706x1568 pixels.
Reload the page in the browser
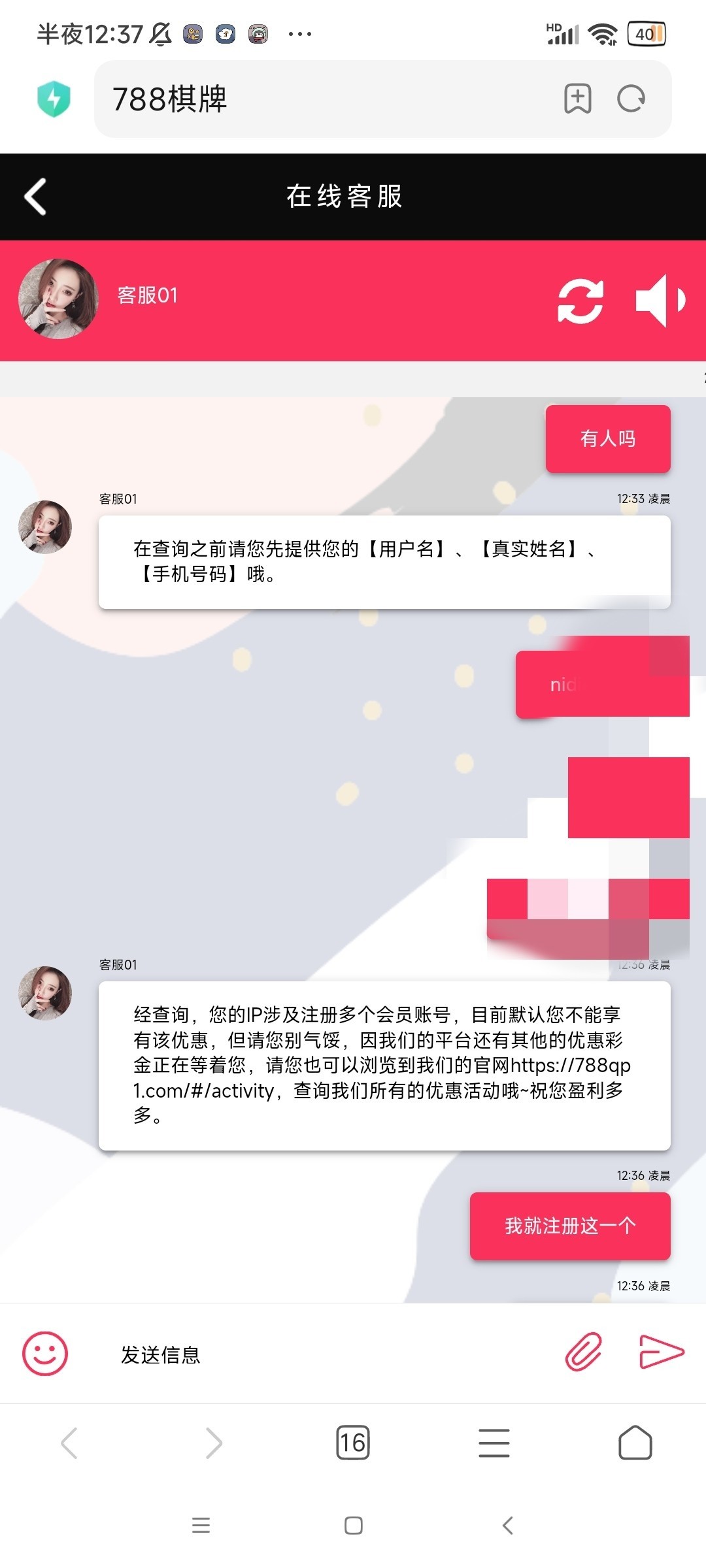pyautogui.click(x=631, y=99)
